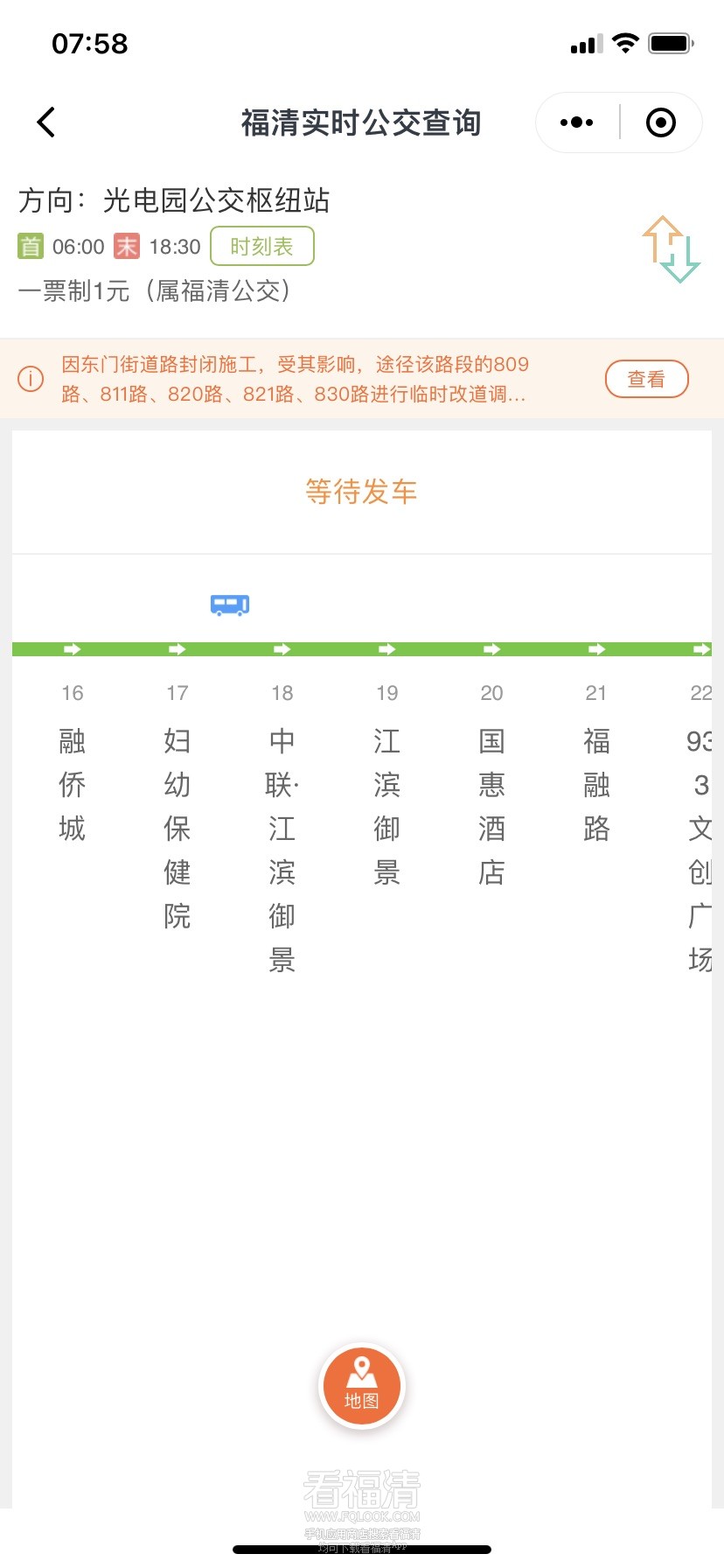The width and height of the screenshot is (724, 1568).
Task: Go back to the previous page
Action: point(47,122)
